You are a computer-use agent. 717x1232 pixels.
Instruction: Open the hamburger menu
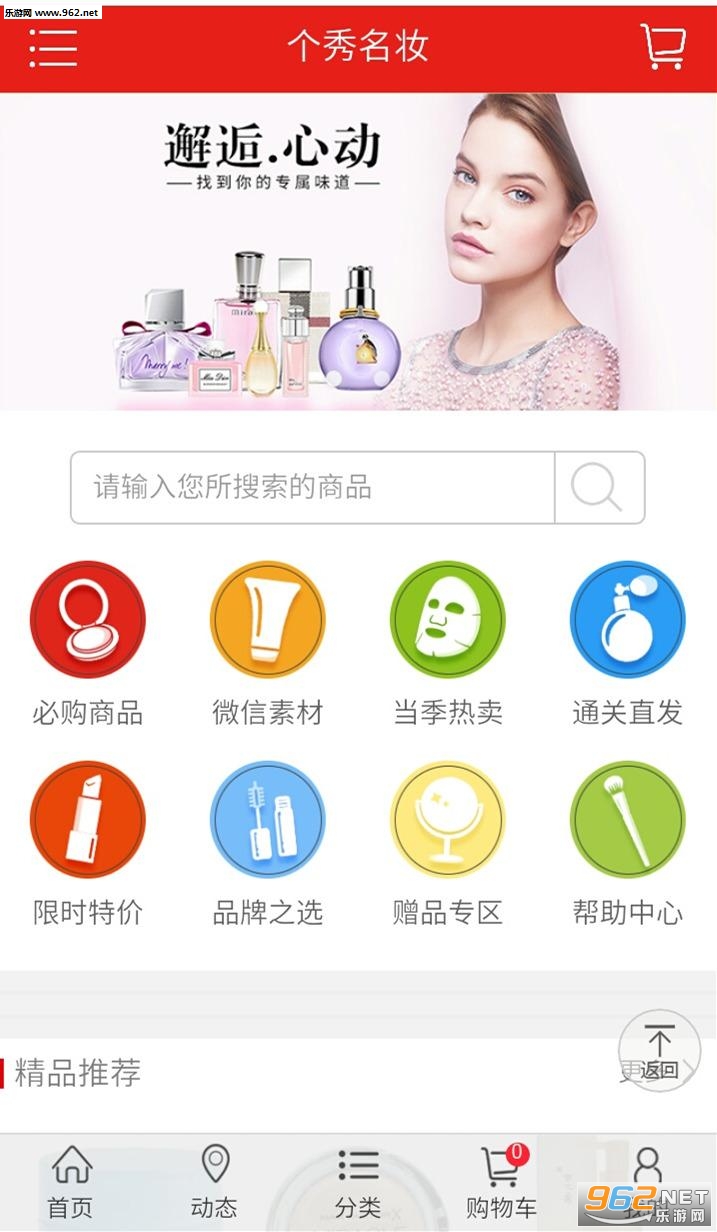(53, 46)
